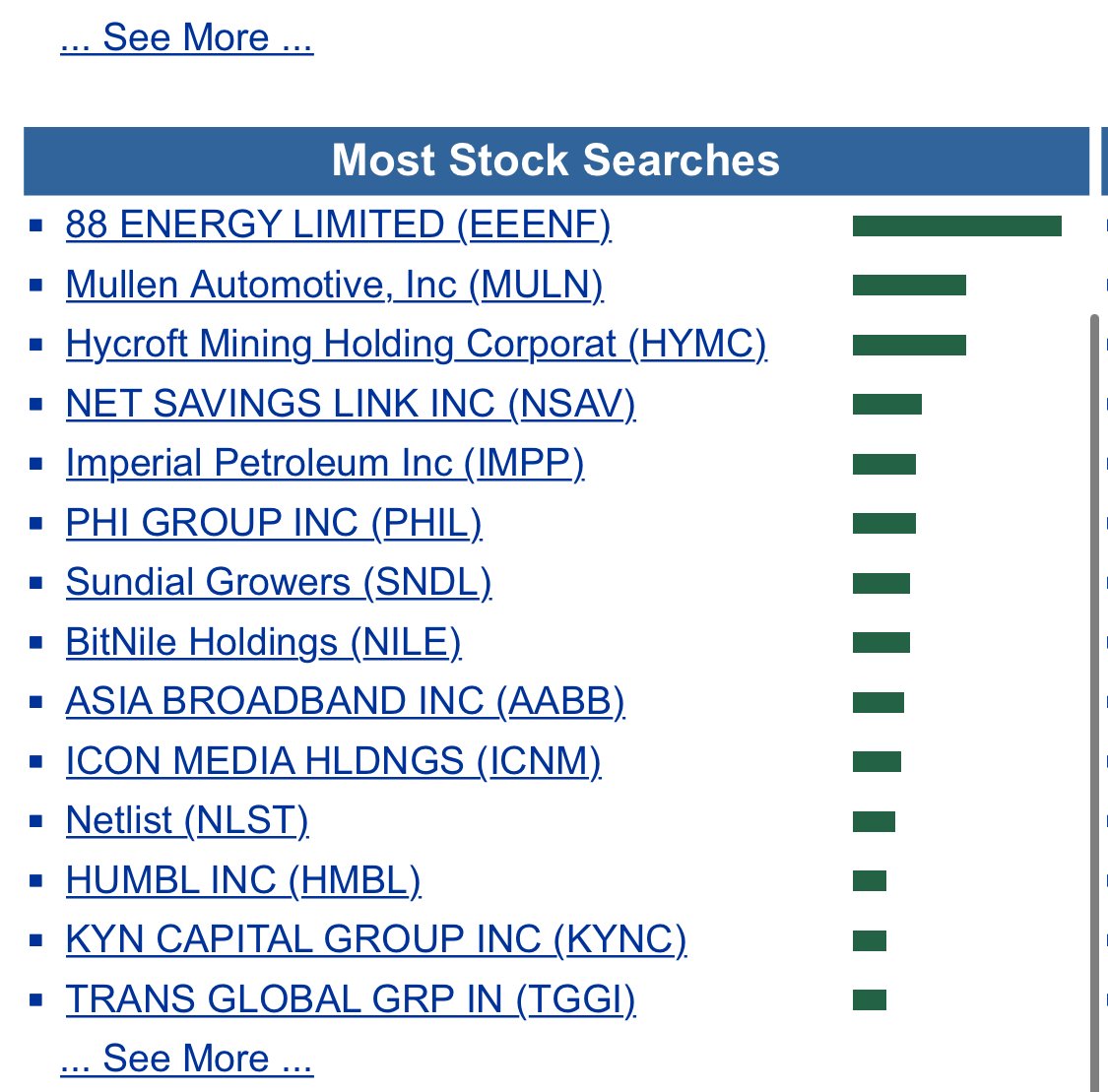1108x1092 pixels.
Task: Open PHI GROUP INC (PHIL) page
Action: pos(274,524)
